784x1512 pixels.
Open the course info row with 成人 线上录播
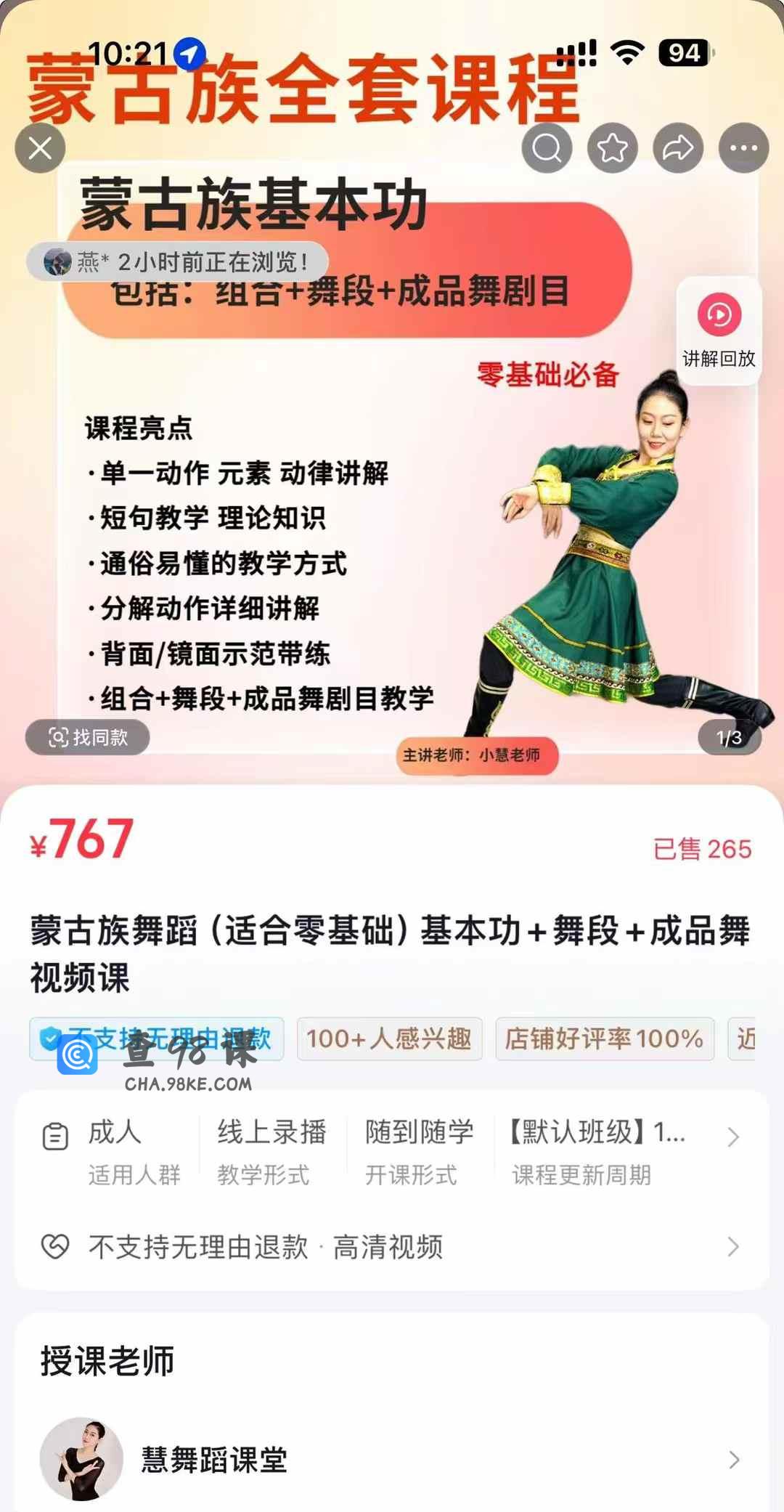[x=392, y=1150]
